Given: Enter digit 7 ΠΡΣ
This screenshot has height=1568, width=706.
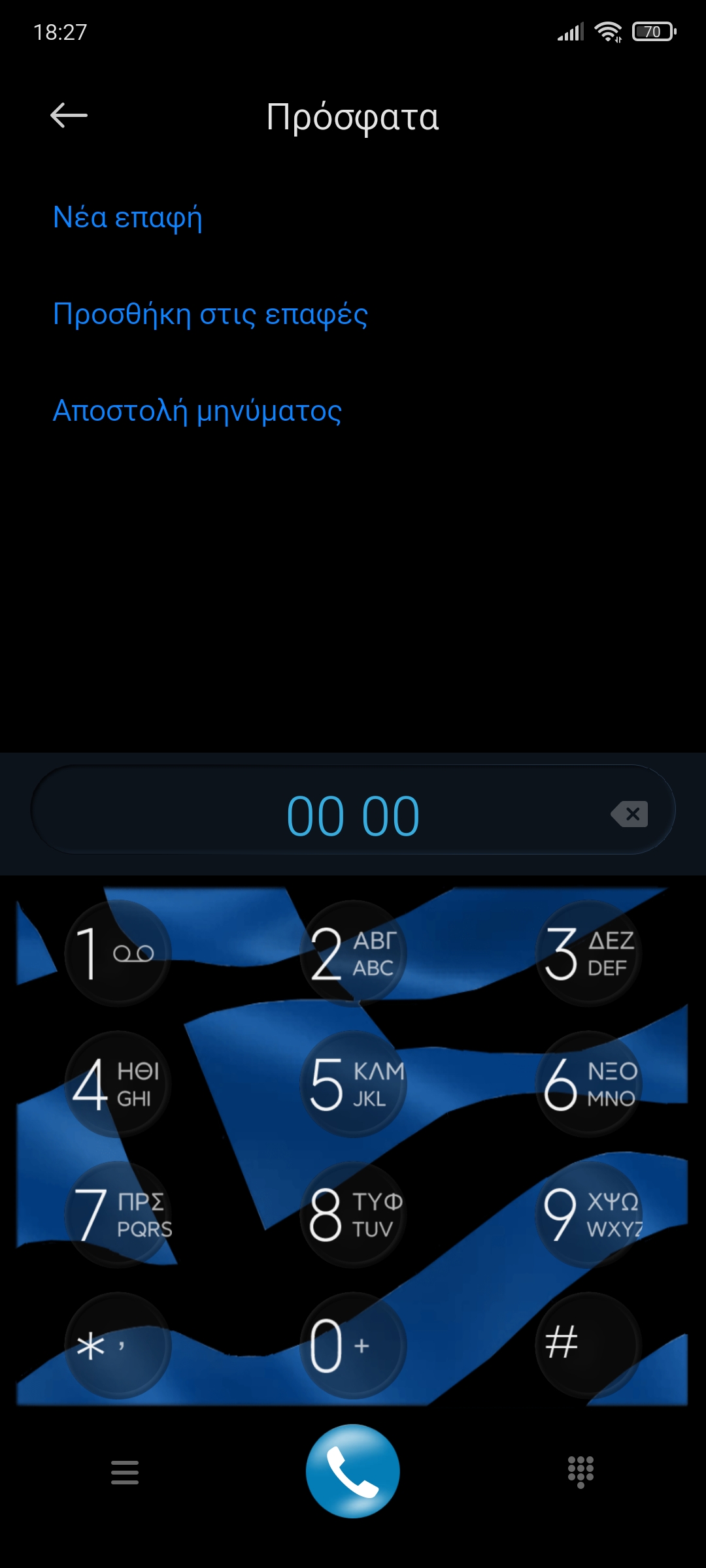Looking at the screenshot, I should [x=118, y=1215].
